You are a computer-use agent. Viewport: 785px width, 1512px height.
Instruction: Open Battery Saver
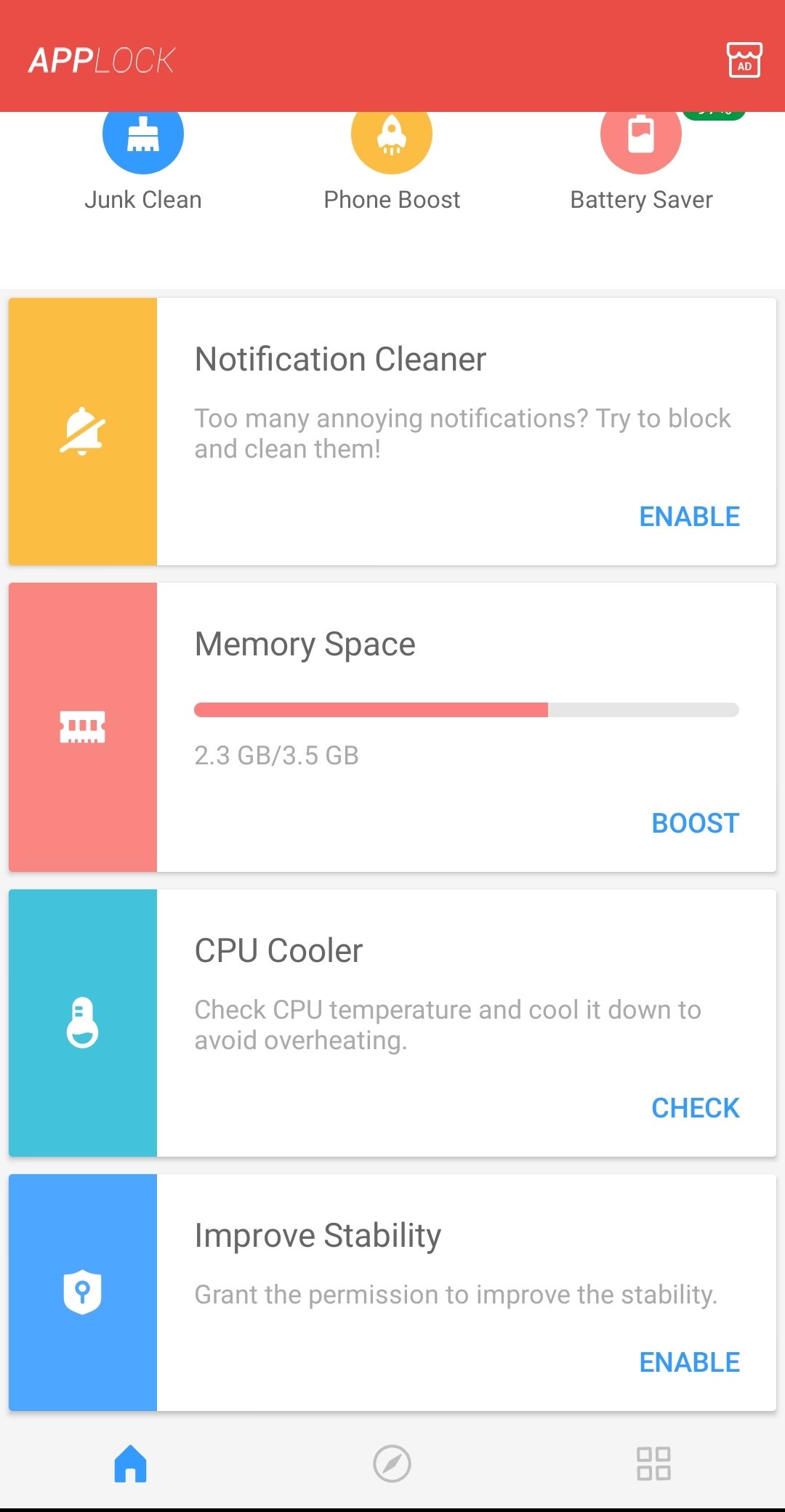point(641,161)
